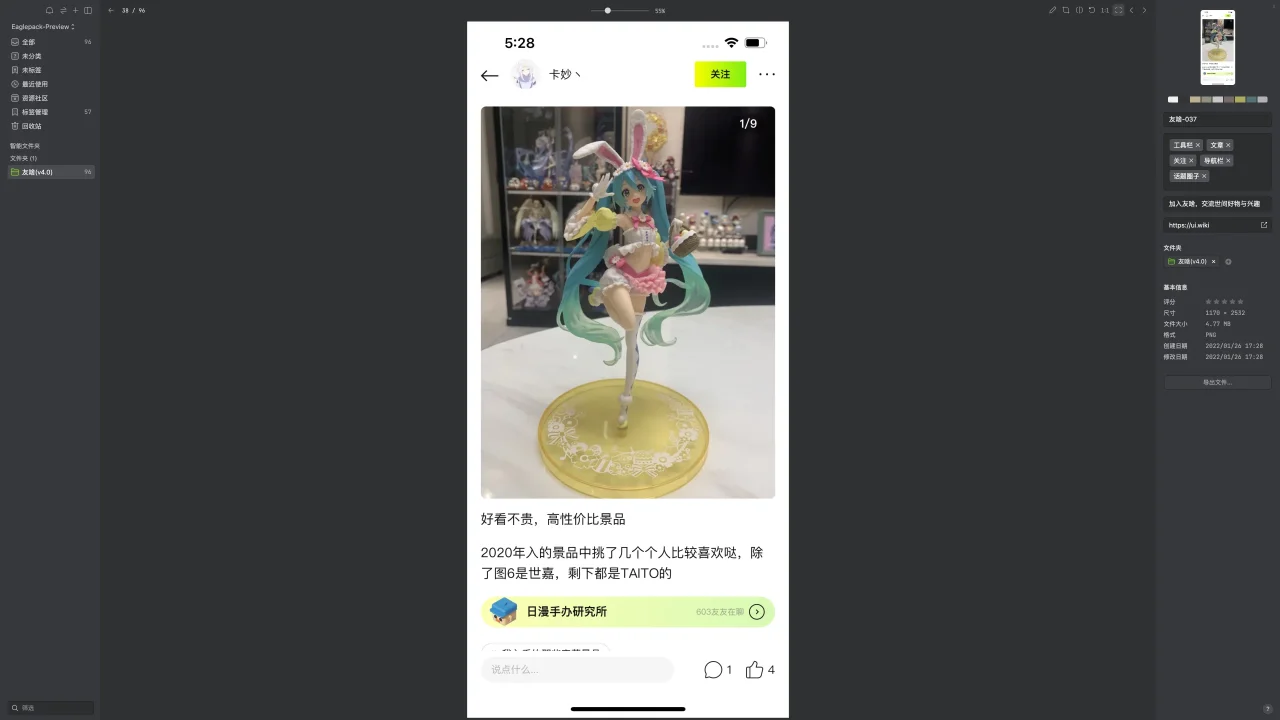This screenshot has height=720, width=1280.
Task: Open the https://ui.wiki link externally
Action: (1263, 225)
